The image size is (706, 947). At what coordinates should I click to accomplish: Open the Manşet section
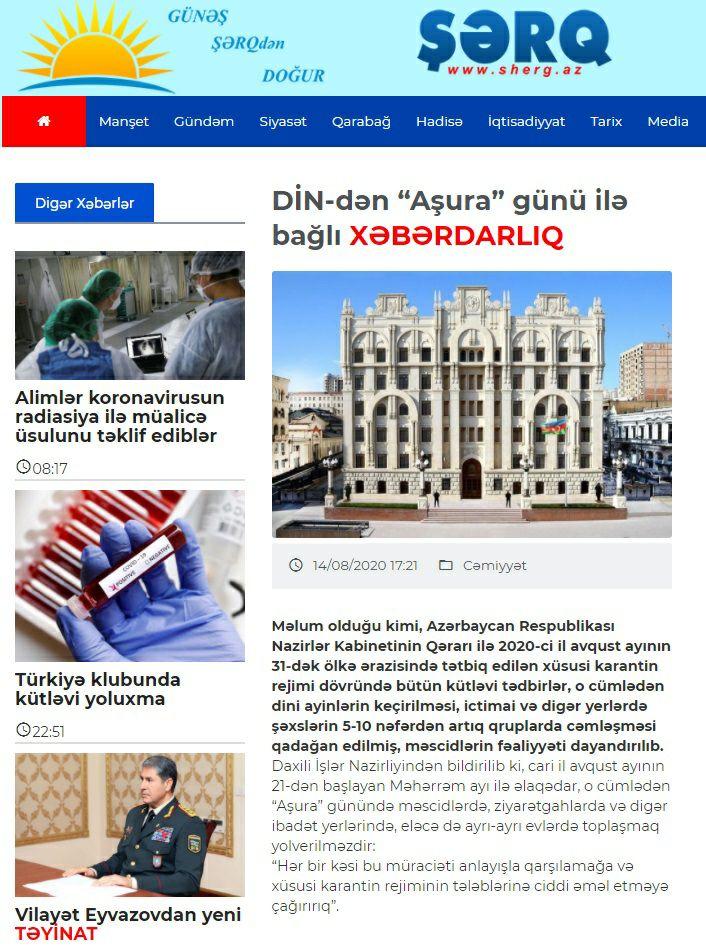(123, 121)
